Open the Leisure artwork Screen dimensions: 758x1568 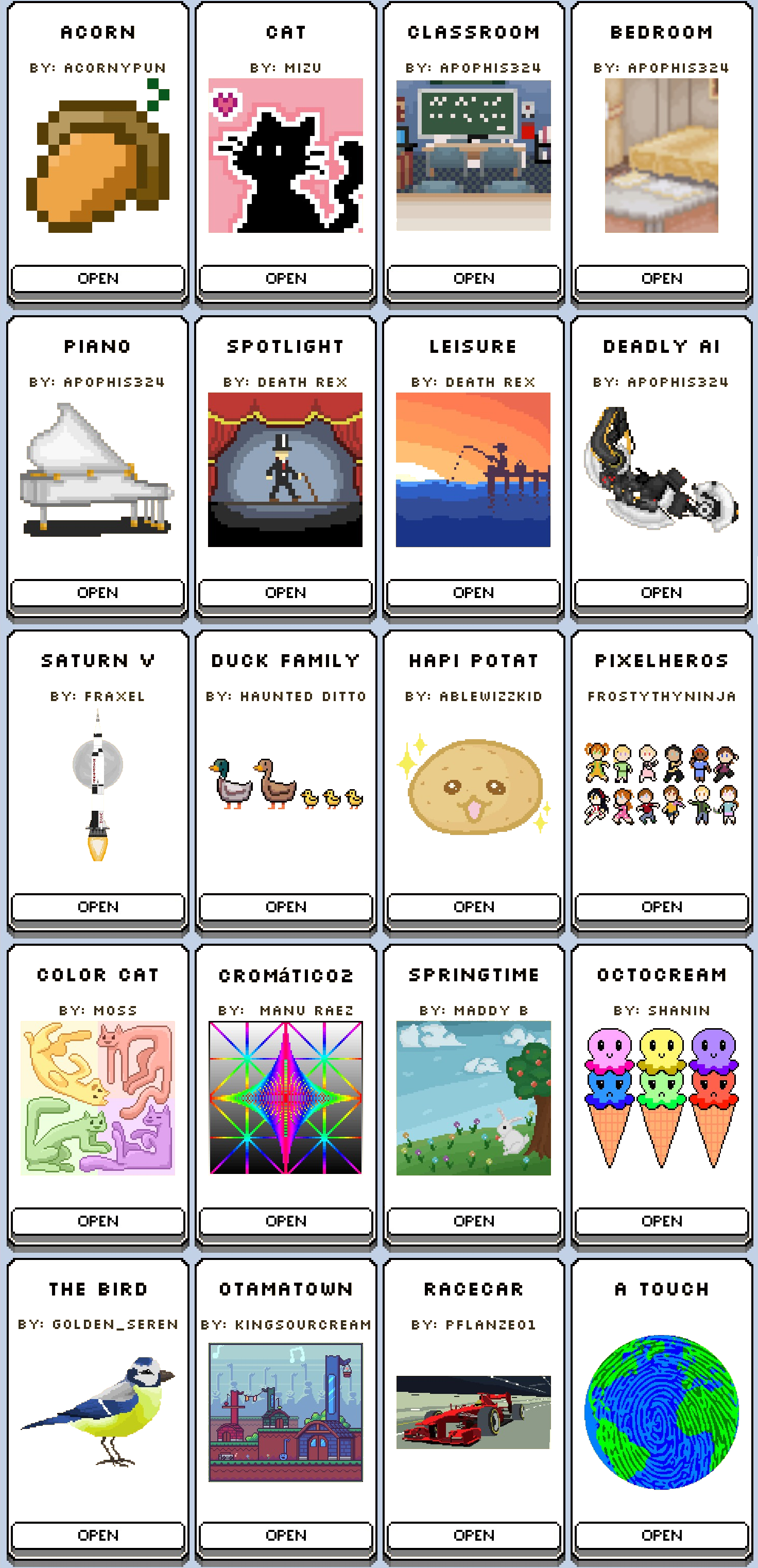(x=473, y=593)
